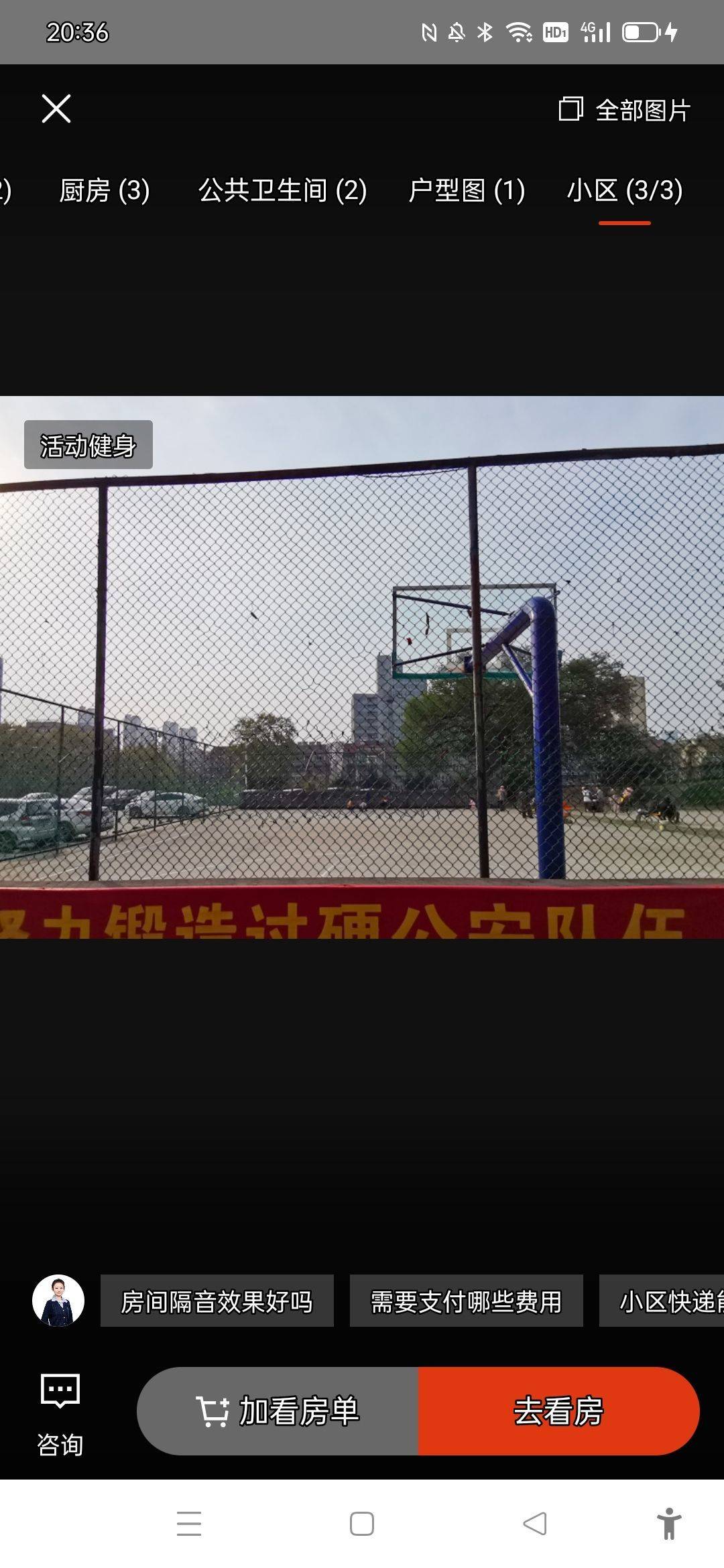Ask 需要支付哪些费用

(466, 1301)
